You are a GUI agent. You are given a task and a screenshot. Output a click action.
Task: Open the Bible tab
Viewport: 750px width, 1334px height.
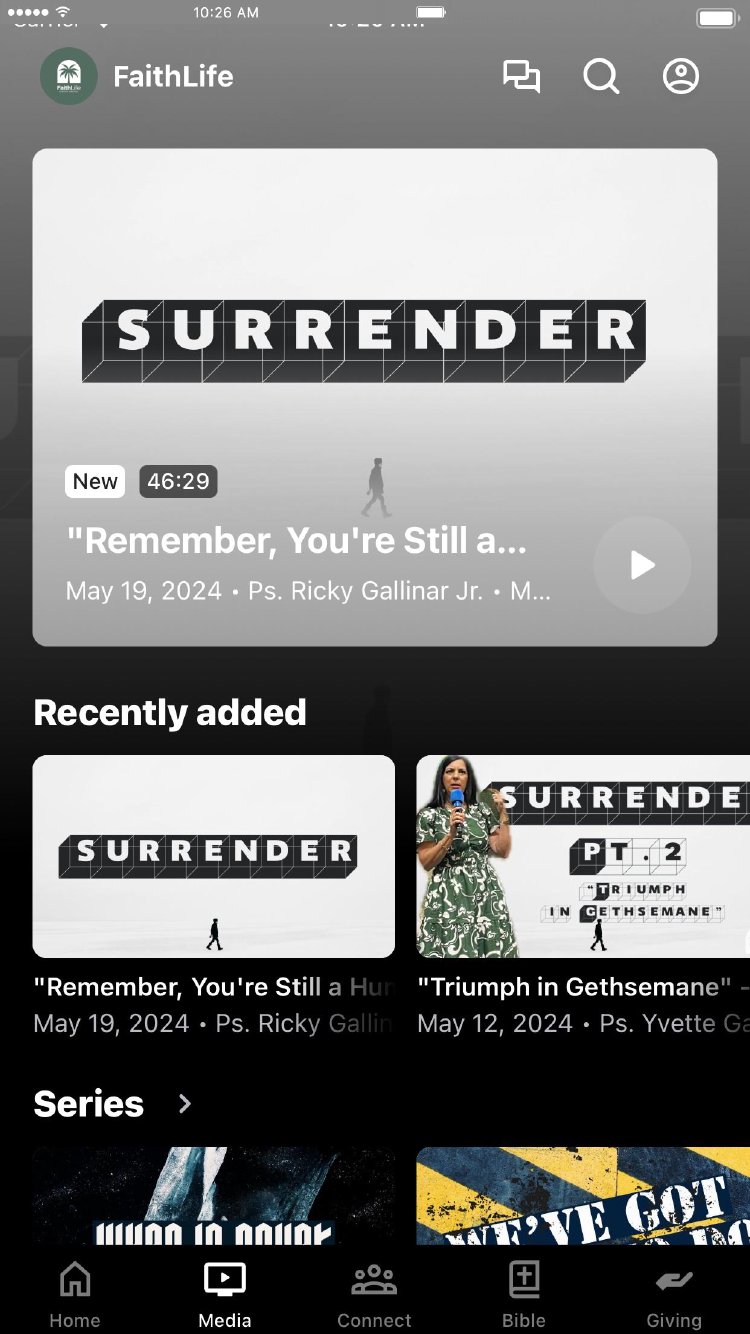point(524,1294)
